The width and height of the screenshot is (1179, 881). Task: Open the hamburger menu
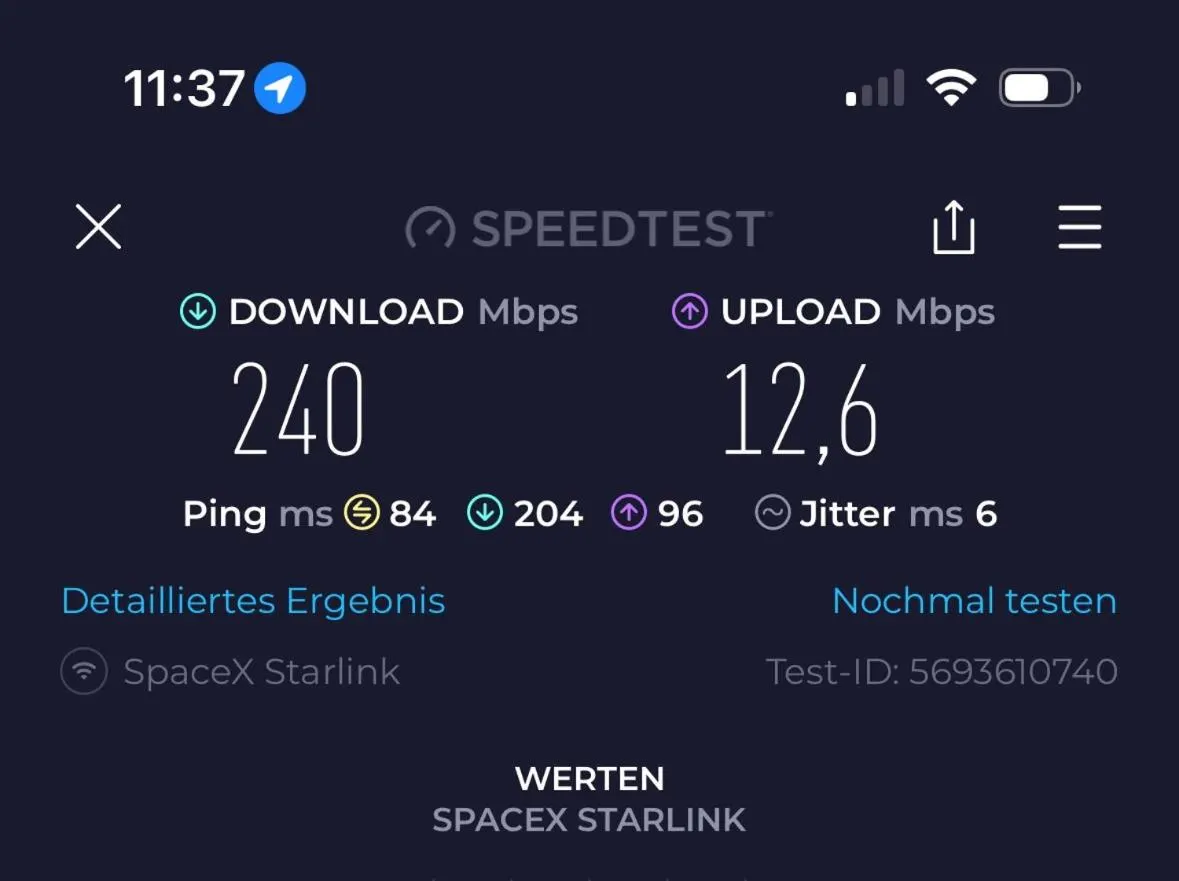click(x=1080, y=227)
